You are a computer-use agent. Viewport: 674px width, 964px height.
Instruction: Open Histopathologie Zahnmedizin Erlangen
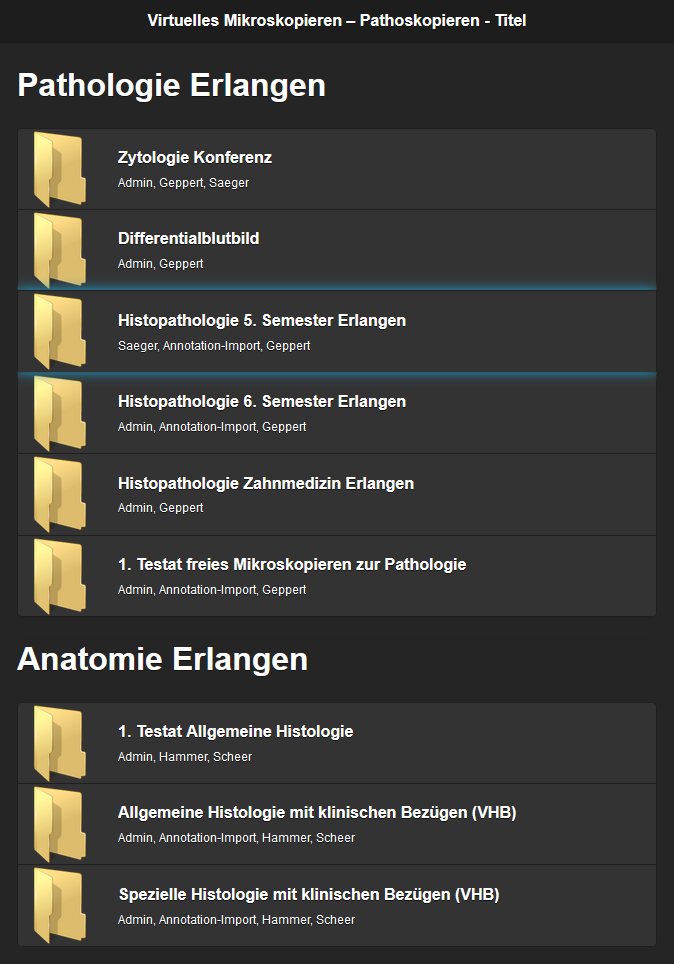tap(265, 484)
